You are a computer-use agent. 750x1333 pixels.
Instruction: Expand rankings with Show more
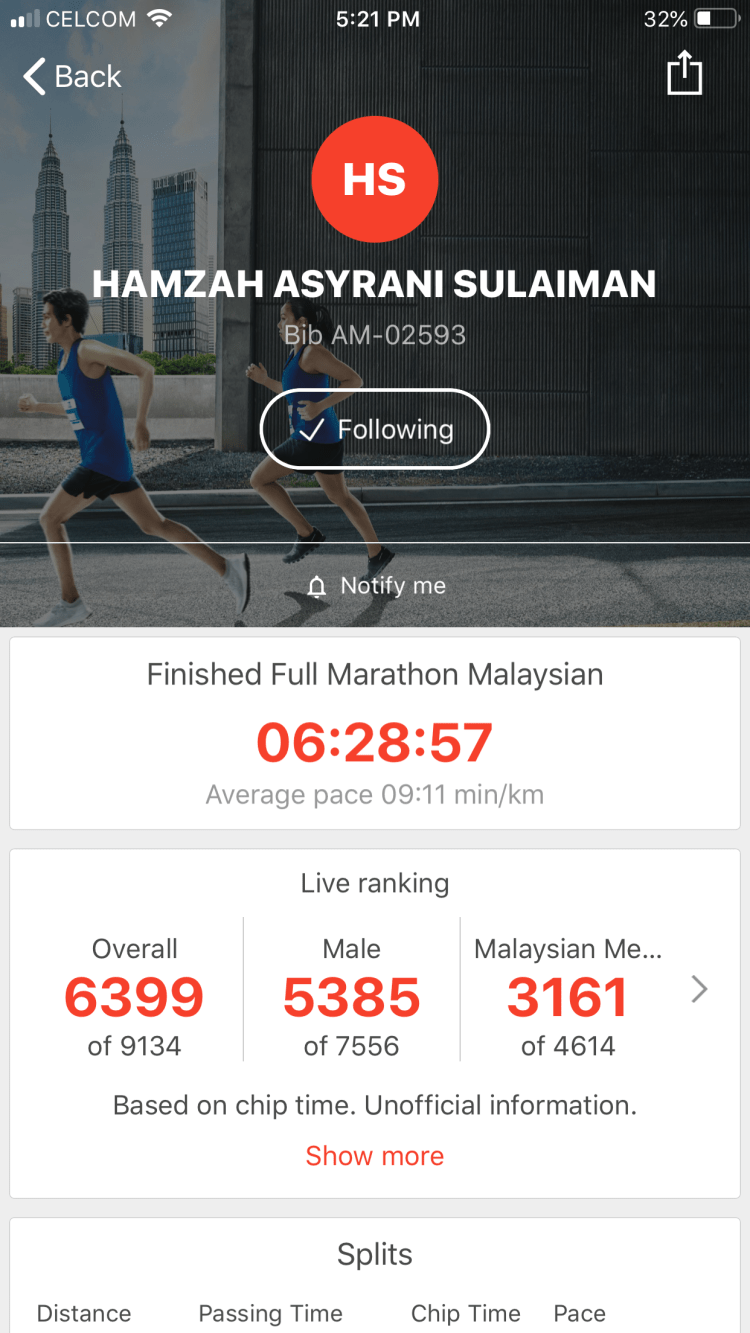click(x=374, y=1156)
